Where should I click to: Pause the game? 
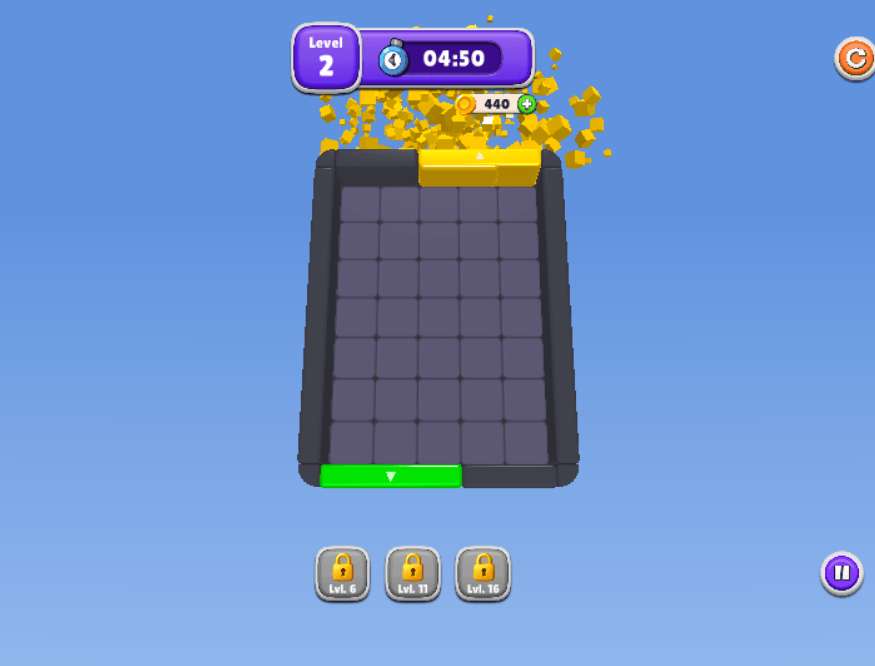click(841, 573)
